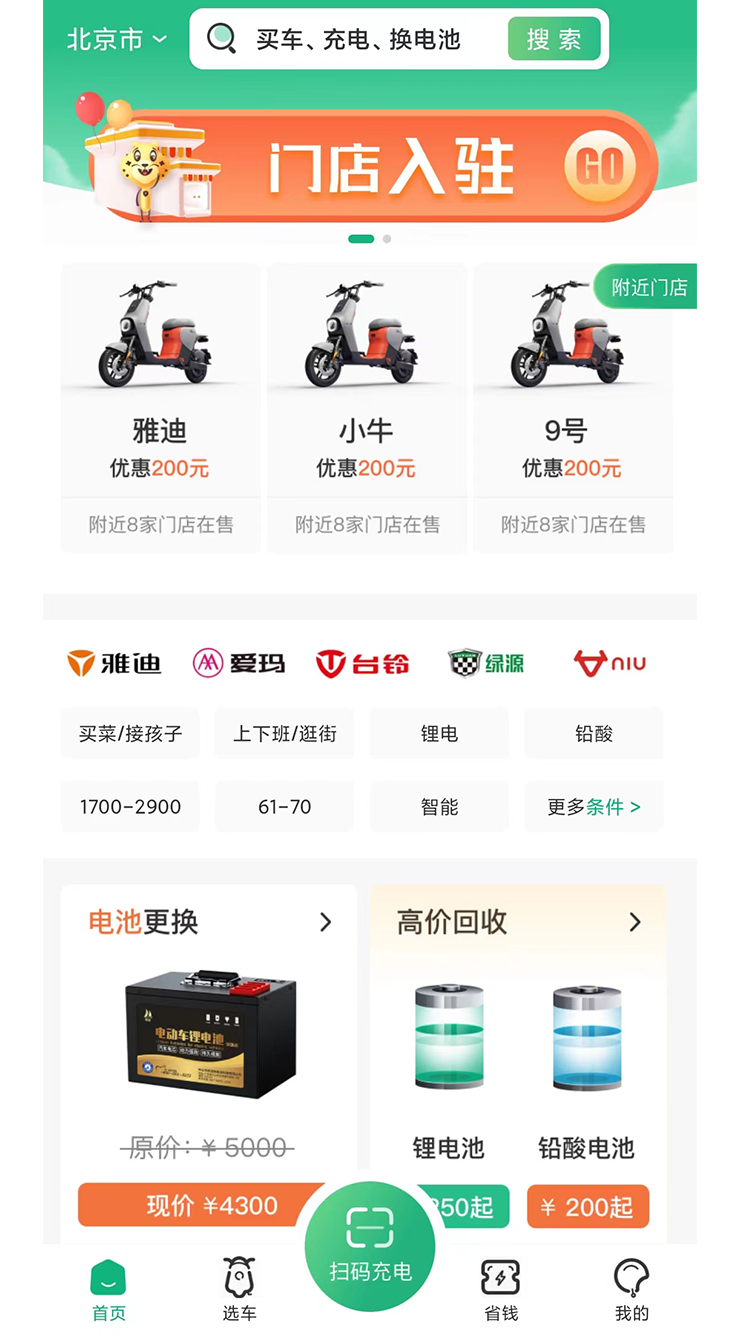The height and width of the screenshot is (1337, 752).
Task: Choose the 绿源 brand
Action: pos(486,663)
